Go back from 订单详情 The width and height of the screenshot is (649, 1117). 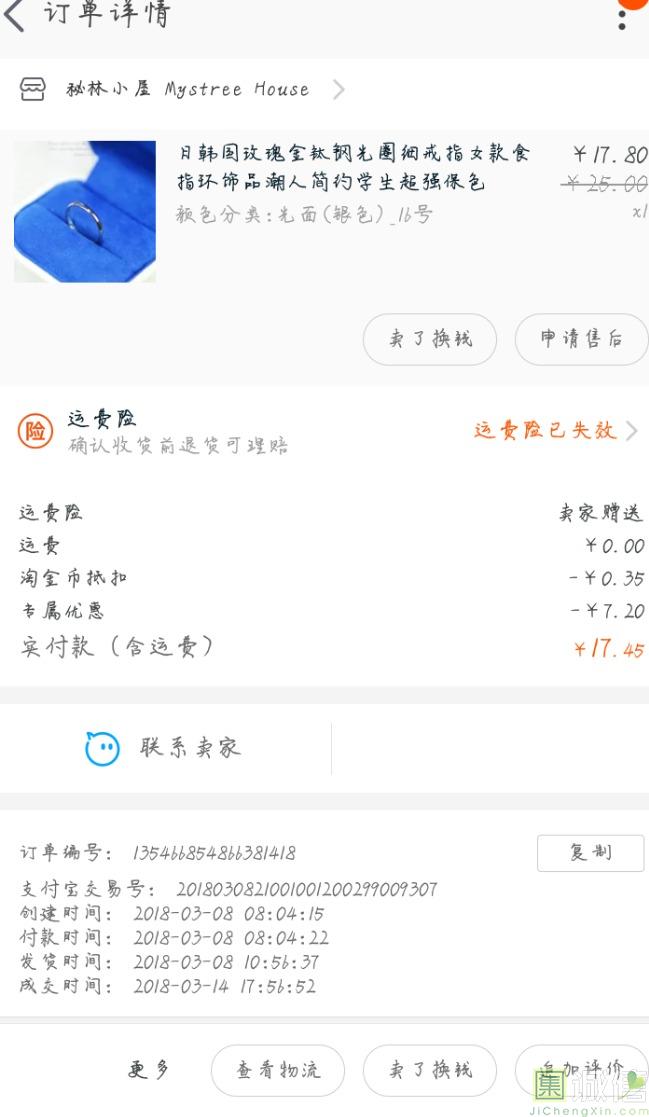[x=16, y=16]
